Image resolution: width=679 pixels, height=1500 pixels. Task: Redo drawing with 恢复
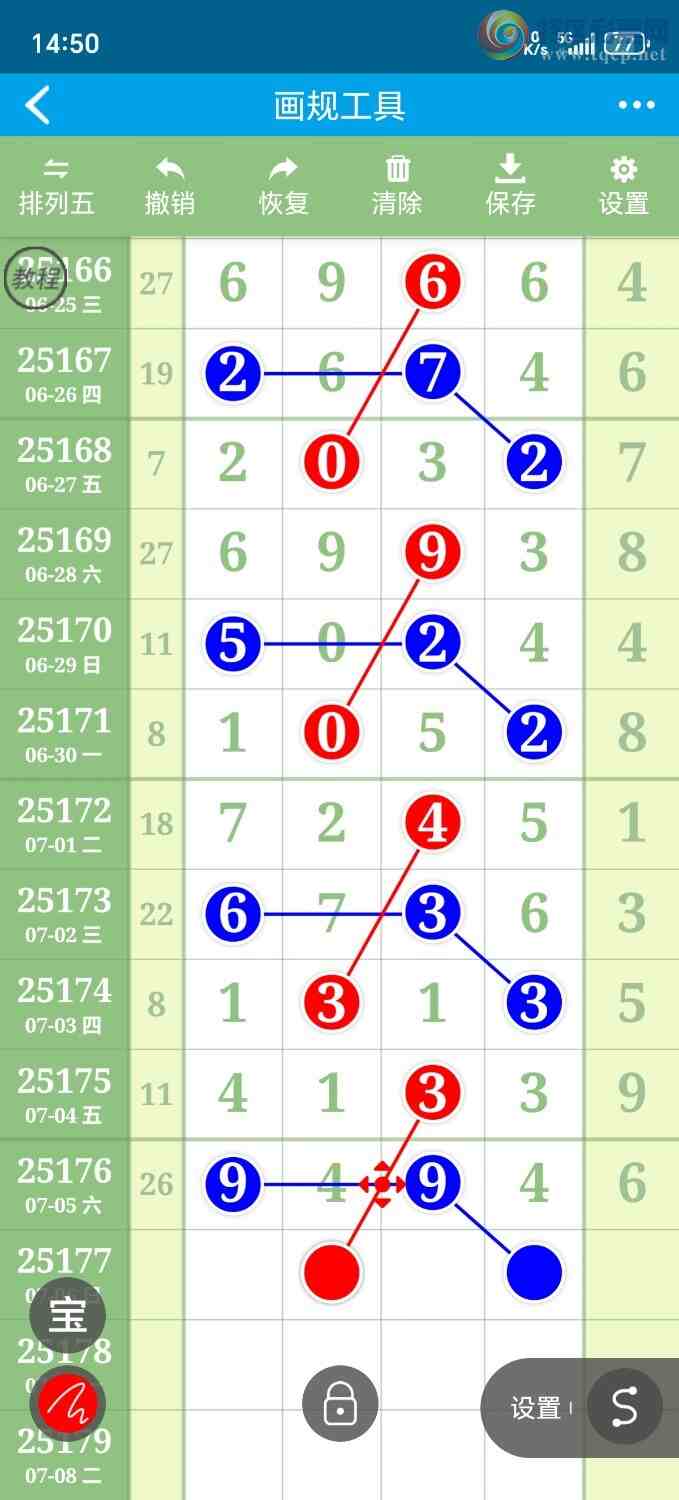click(x=284, y=187)
